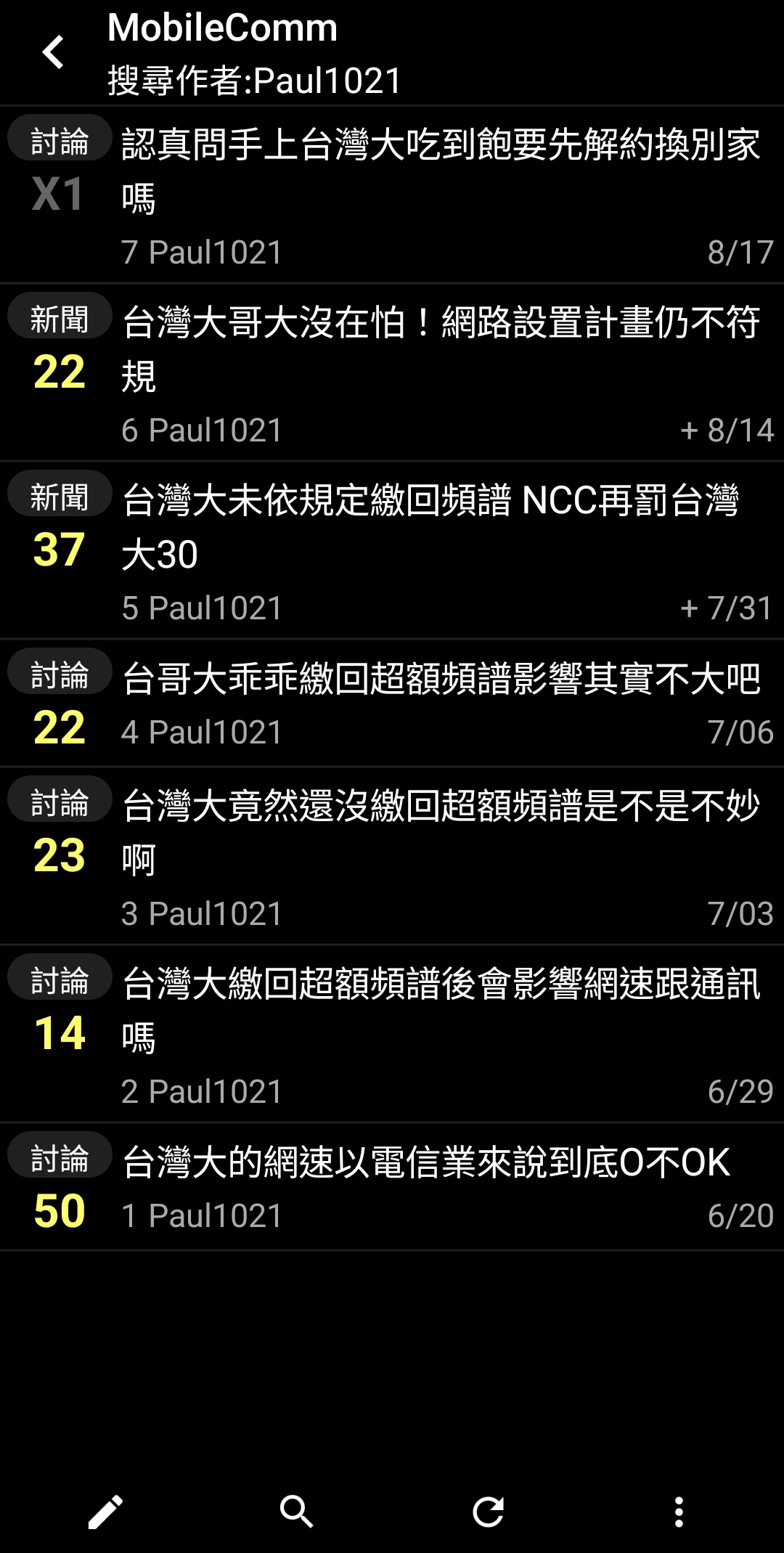The height and width of the screenshot is (1553, 784).
Task: Open post 台灣大繳回超額頻譜後會影響網速
Action: (392, 1034)
